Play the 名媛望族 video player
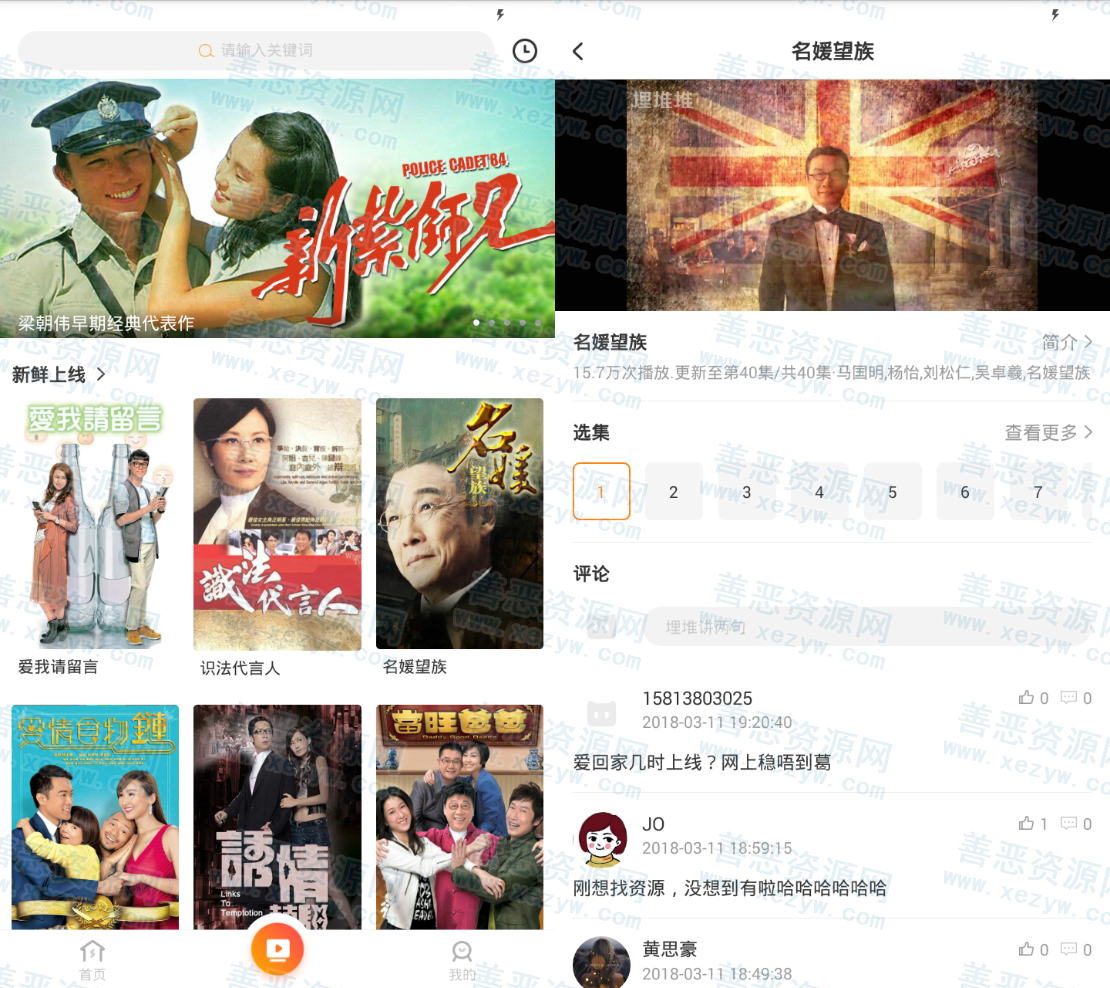The width and height of the screenshot is (1110, 988). click(x=832, y=195)
